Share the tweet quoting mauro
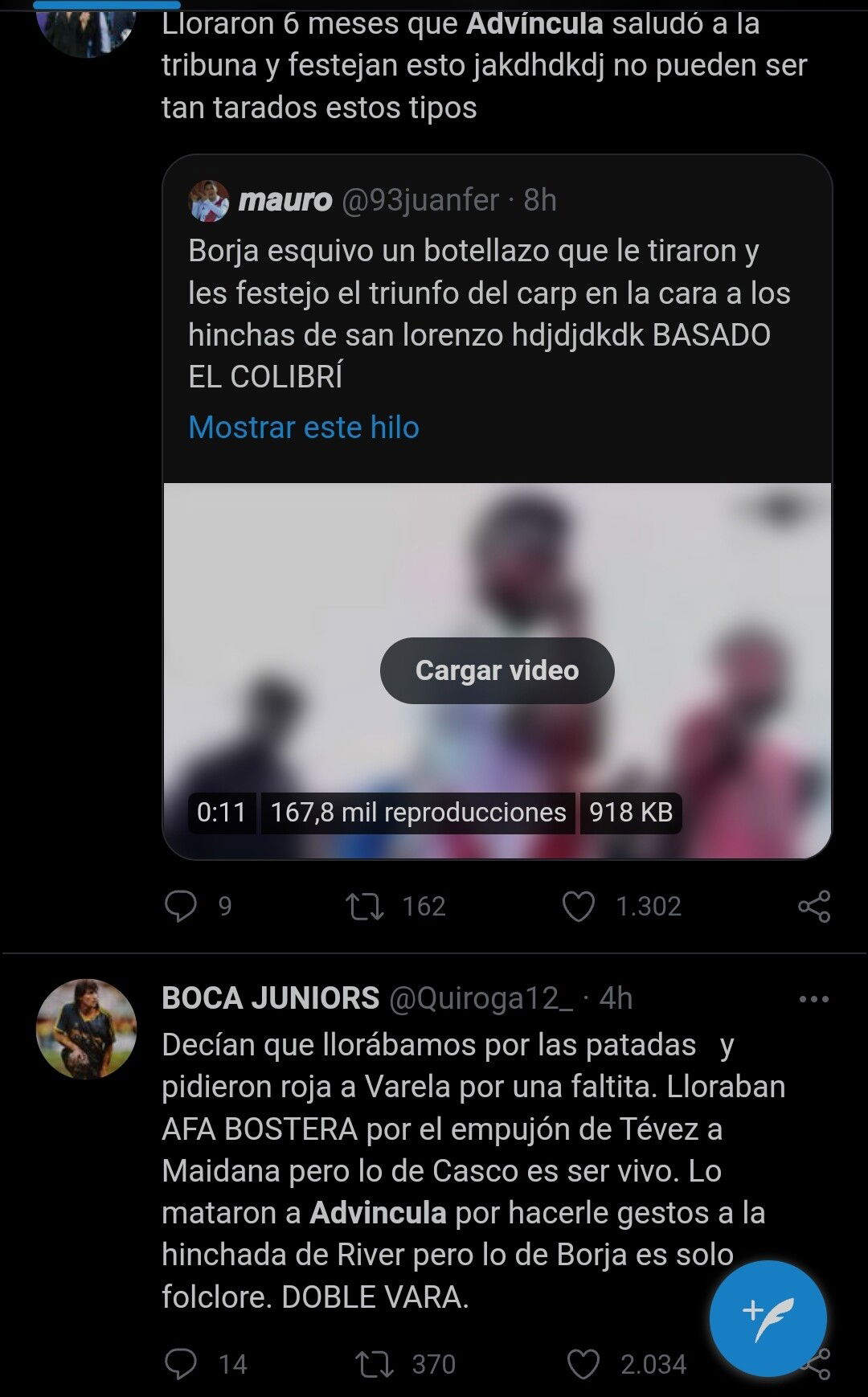This screenshot has height=1397, width=868. tap(813, 906)
